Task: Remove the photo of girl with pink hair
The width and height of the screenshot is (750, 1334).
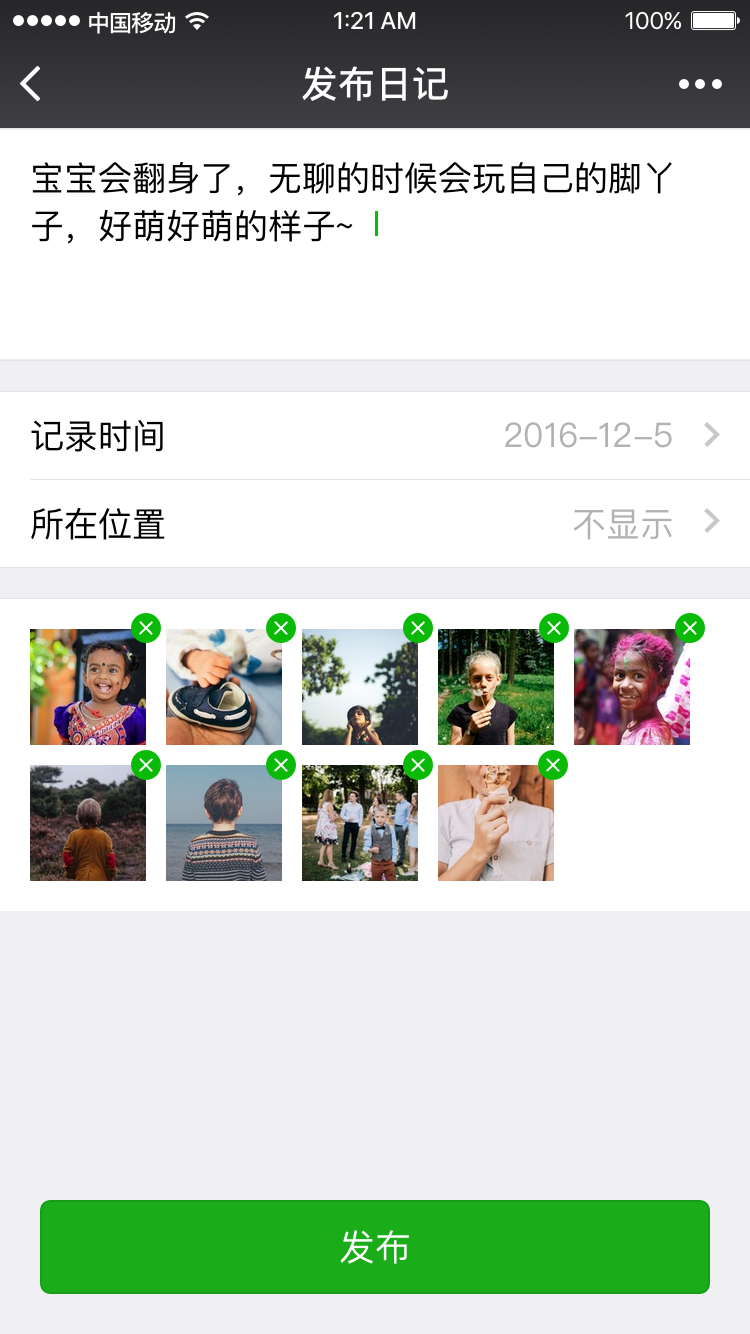Action: pyautogui.click(x=689, y=628)
